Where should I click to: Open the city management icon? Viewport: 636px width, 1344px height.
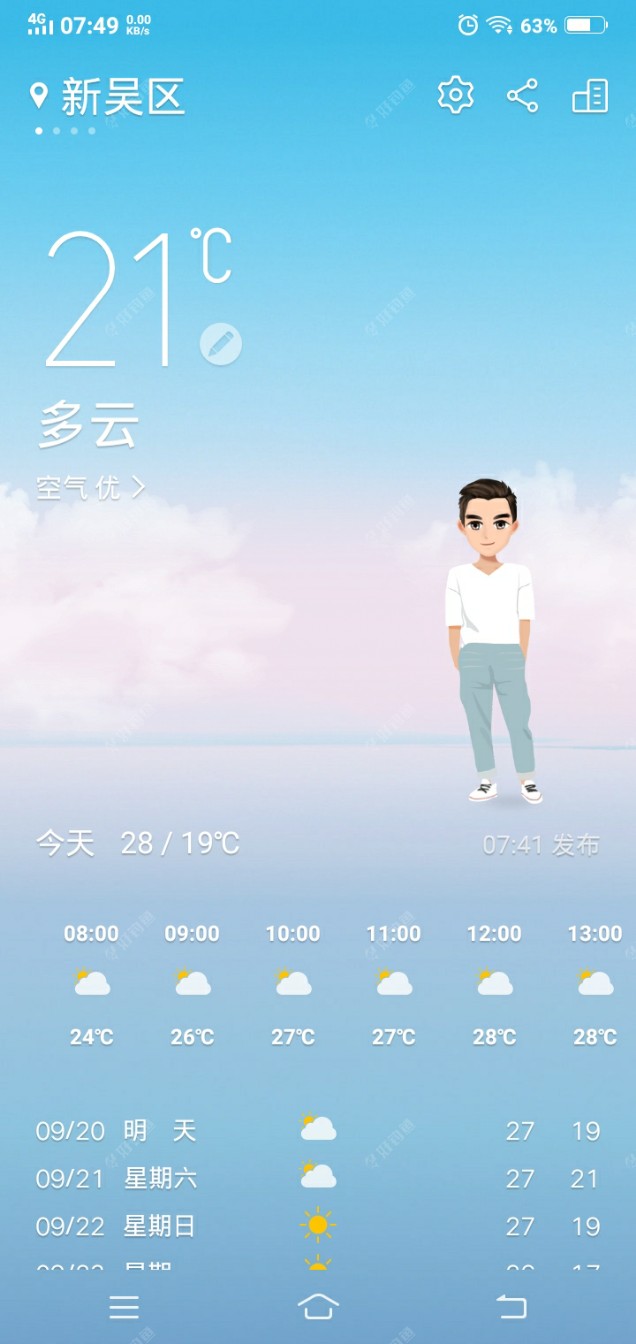point(590,95)
